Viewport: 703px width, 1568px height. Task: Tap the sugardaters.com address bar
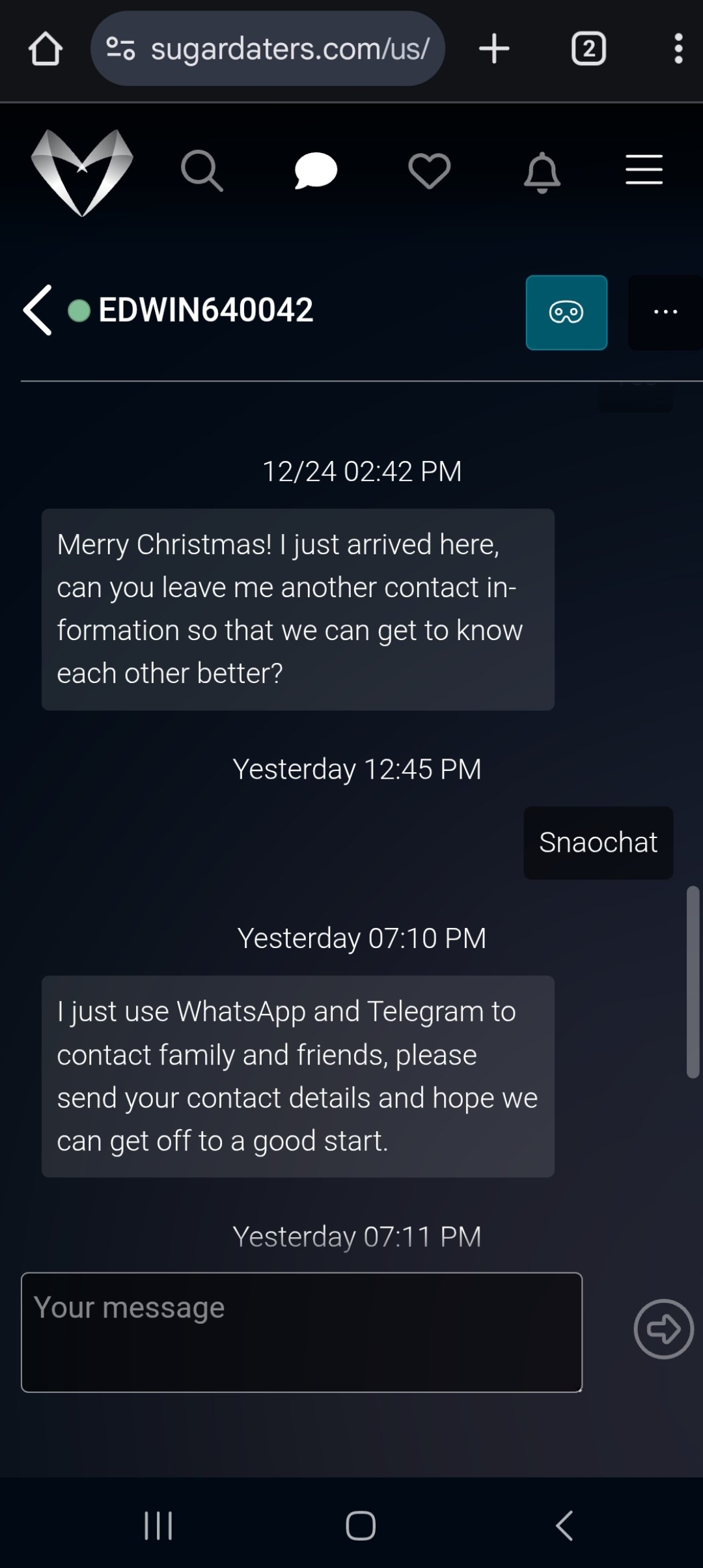[x=268, y=49]
